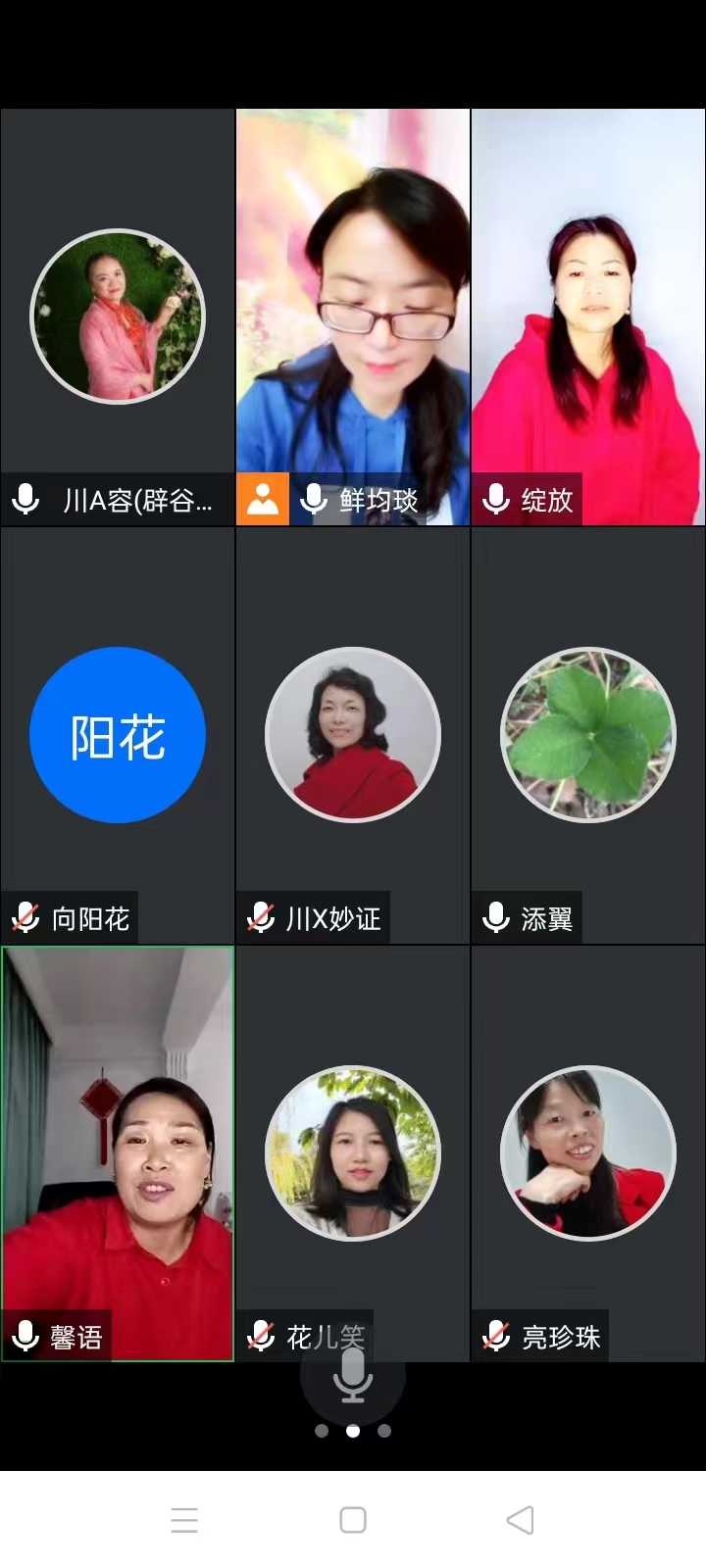Open participant tile 花儿笑

click(353, 1153)
